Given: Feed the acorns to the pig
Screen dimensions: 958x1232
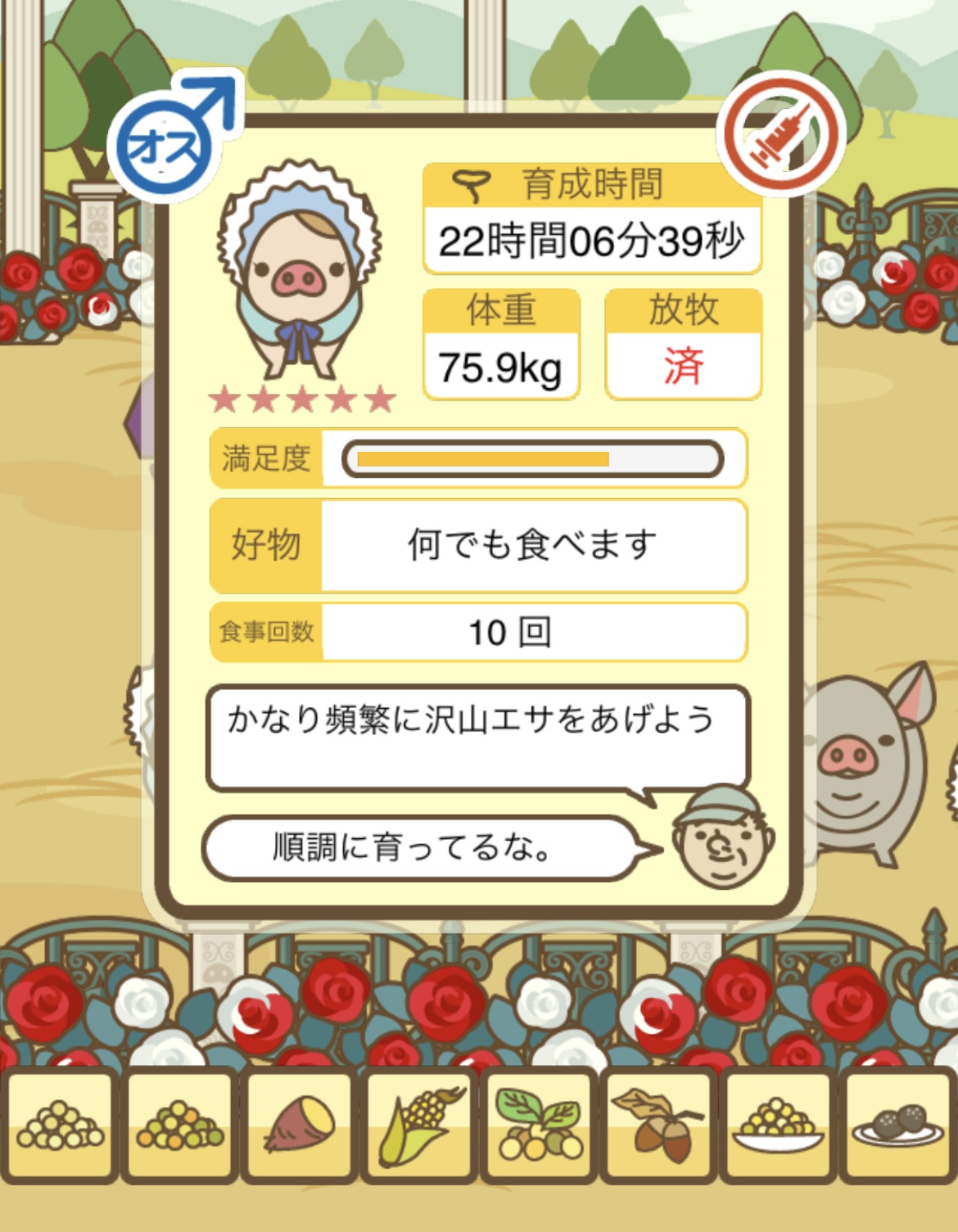Looking at the screenshot, I should 658,1126.
